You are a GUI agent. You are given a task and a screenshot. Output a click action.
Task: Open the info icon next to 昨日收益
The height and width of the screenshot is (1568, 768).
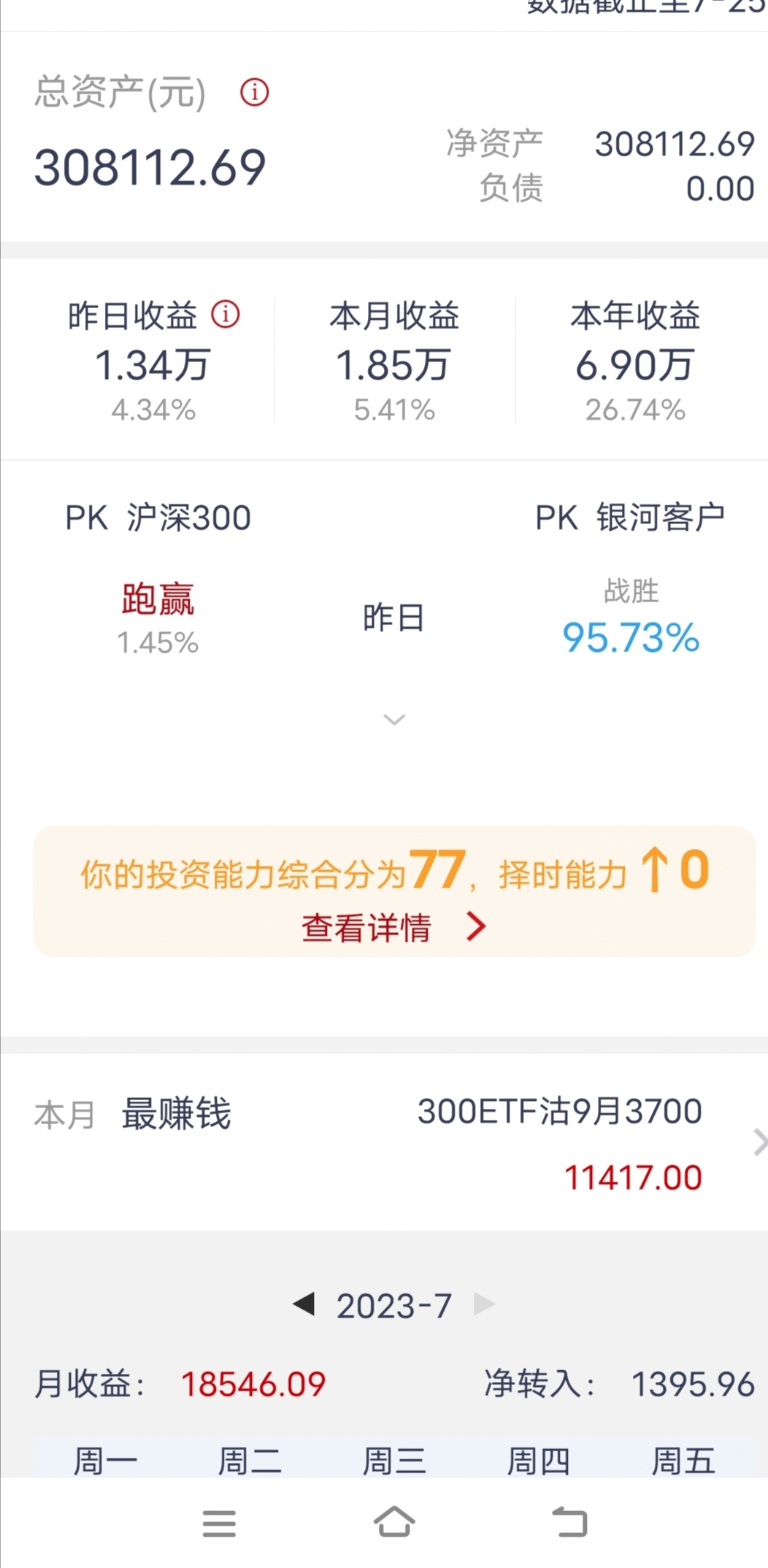point(226,315)
